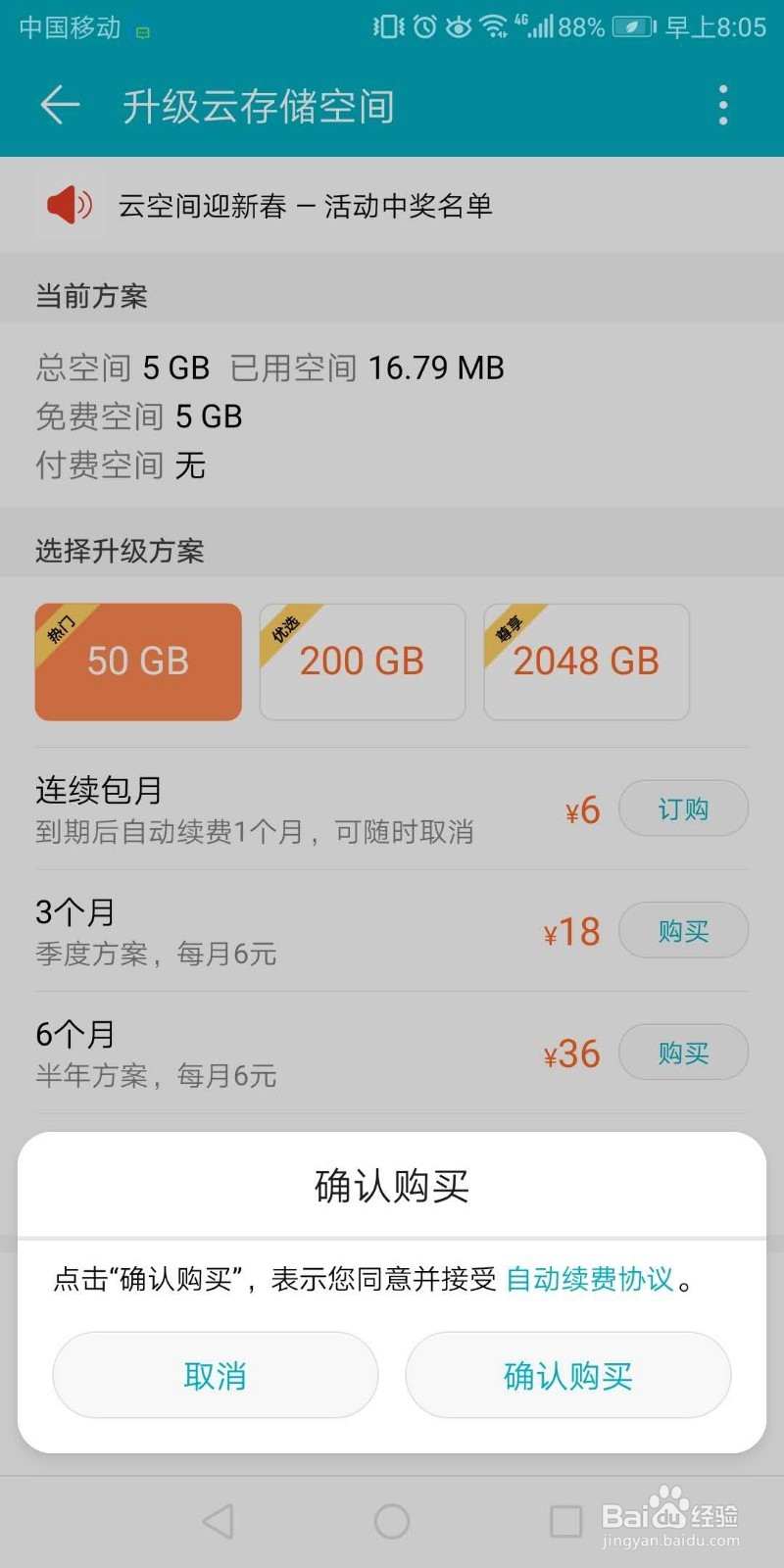Tap the speaker announcement icon

(69, 206)
